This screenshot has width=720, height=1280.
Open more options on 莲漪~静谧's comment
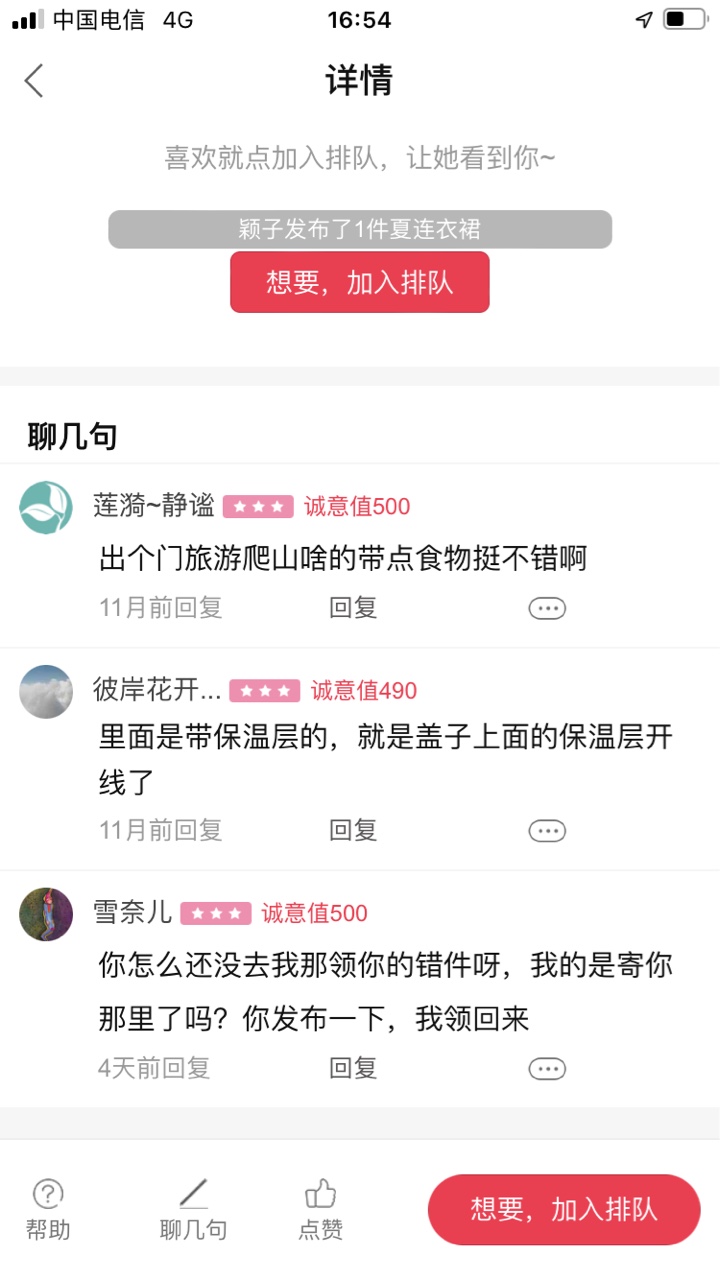(547, 608)
